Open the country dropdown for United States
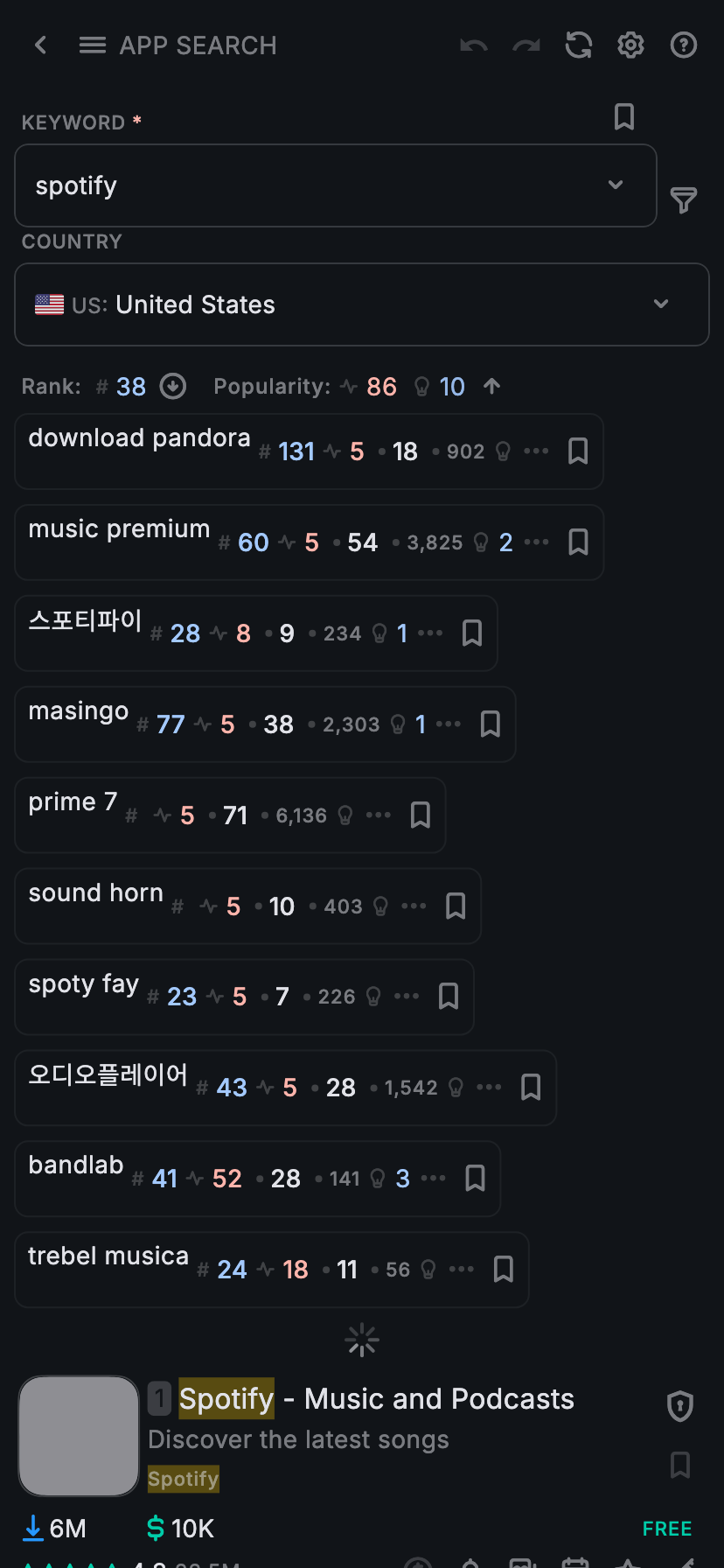The width and height of the screenshot is (724, 1568). pos(661,304)
